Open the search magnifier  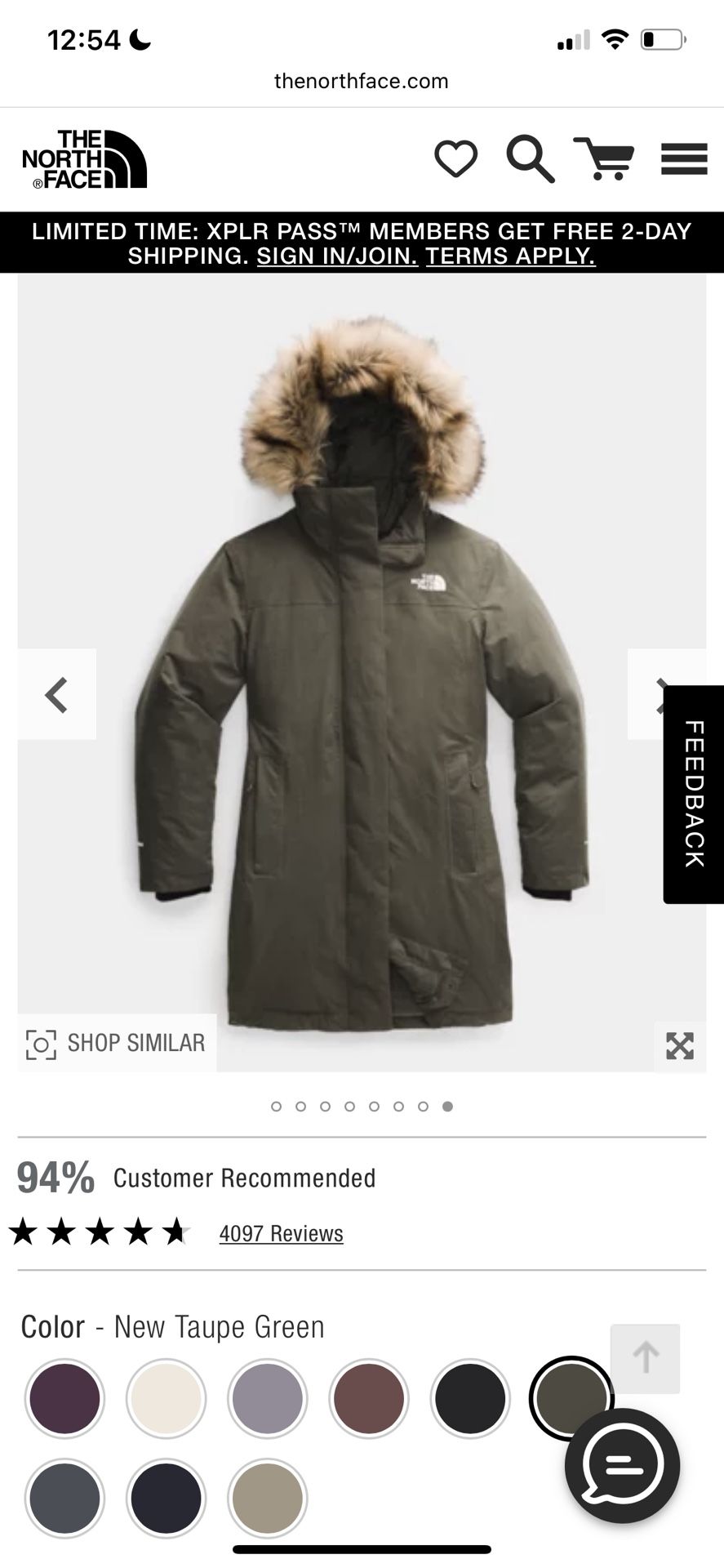coord(531,158)
